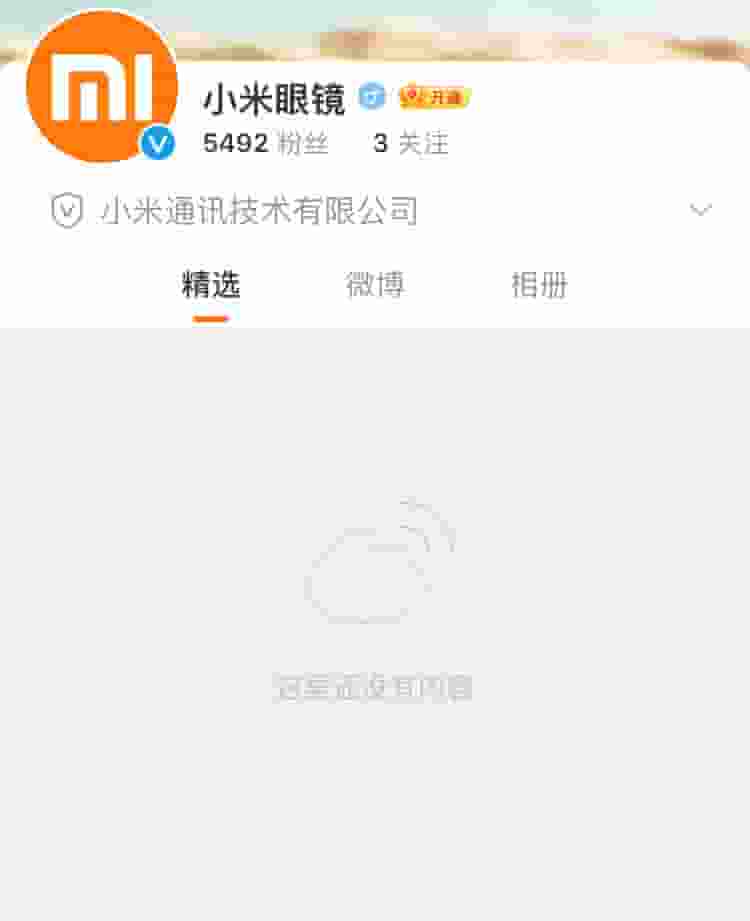Screen dimensions: 750x921
Task: Select the 精选 tab
Action: coord(210,285)
